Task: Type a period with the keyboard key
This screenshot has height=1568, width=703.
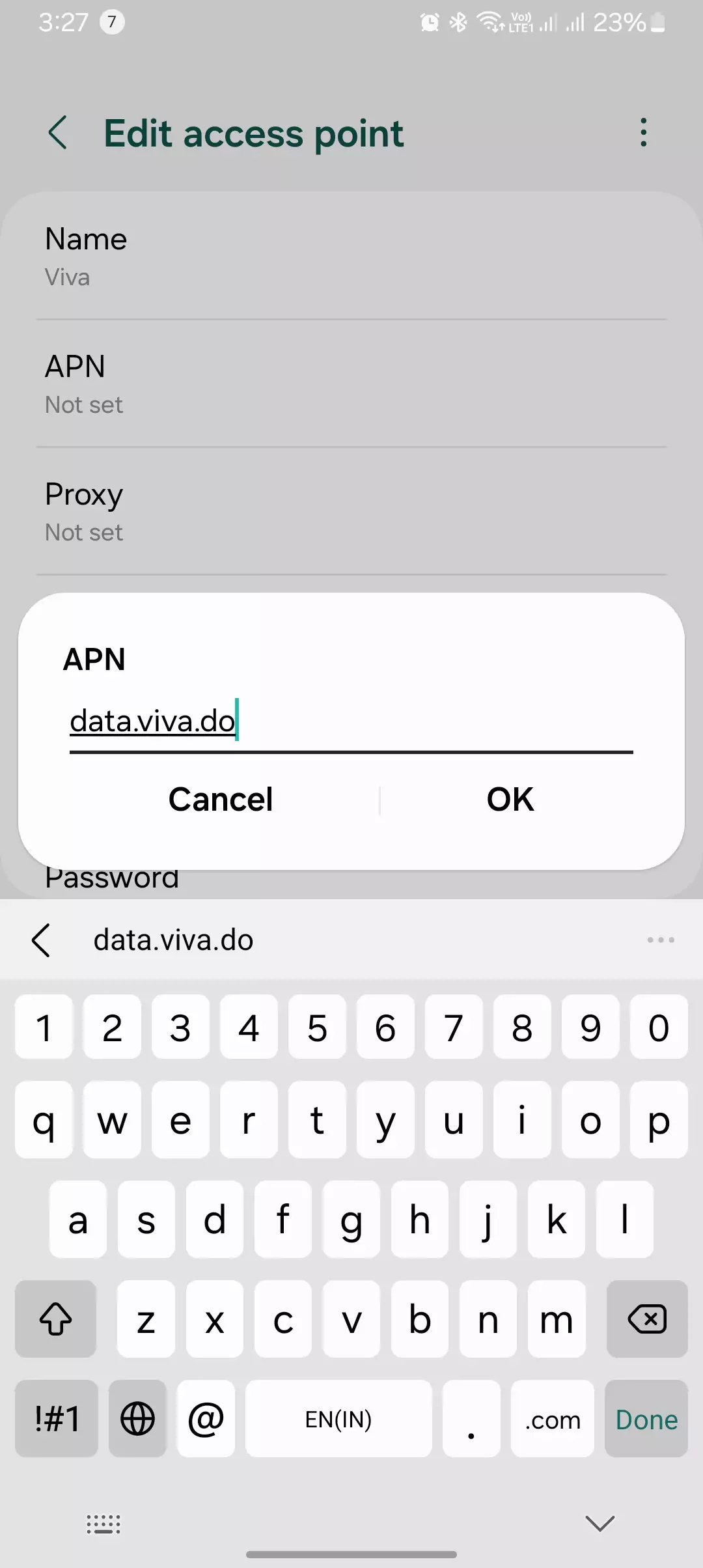Action: click(x=471, y=1420)
